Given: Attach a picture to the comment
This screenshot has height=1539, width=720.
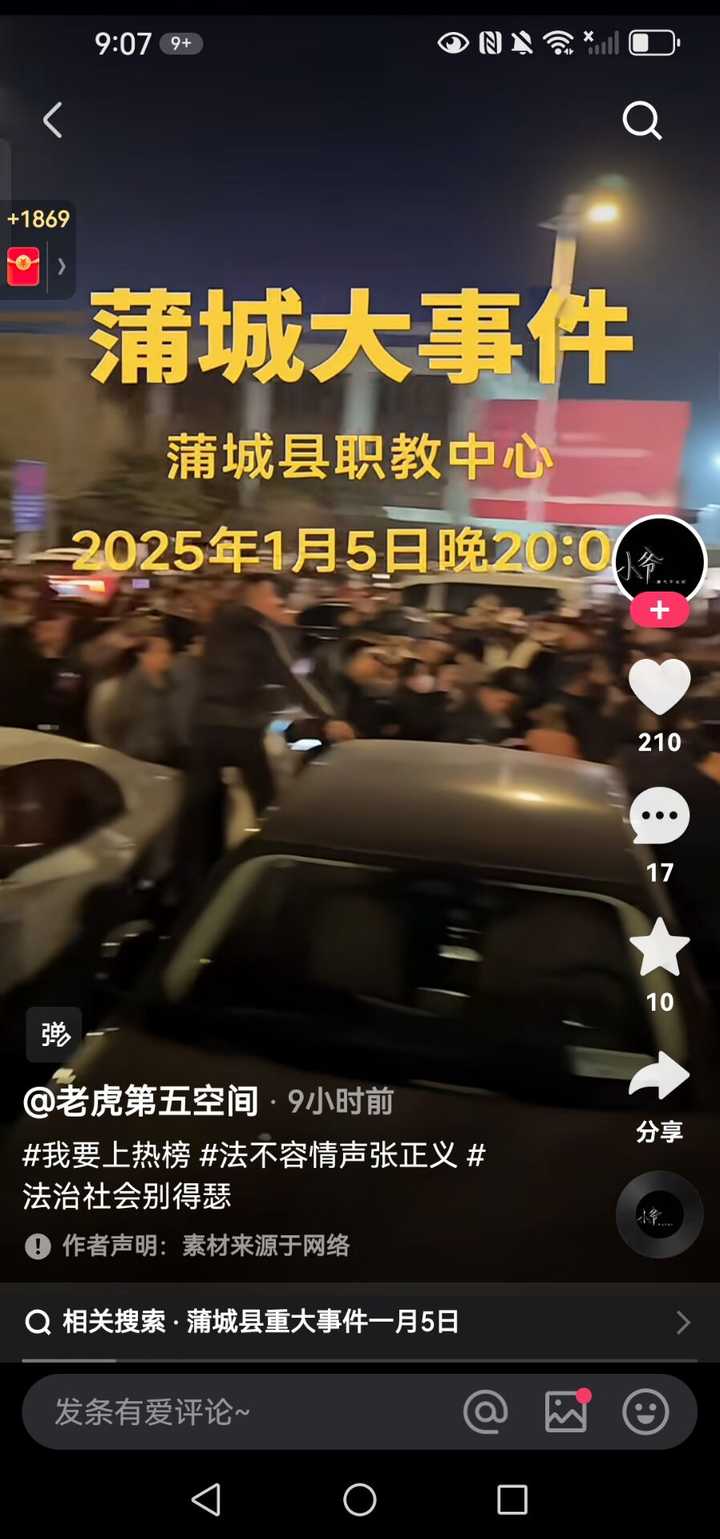Looking at the screenshot, I should coord(566,1412).
